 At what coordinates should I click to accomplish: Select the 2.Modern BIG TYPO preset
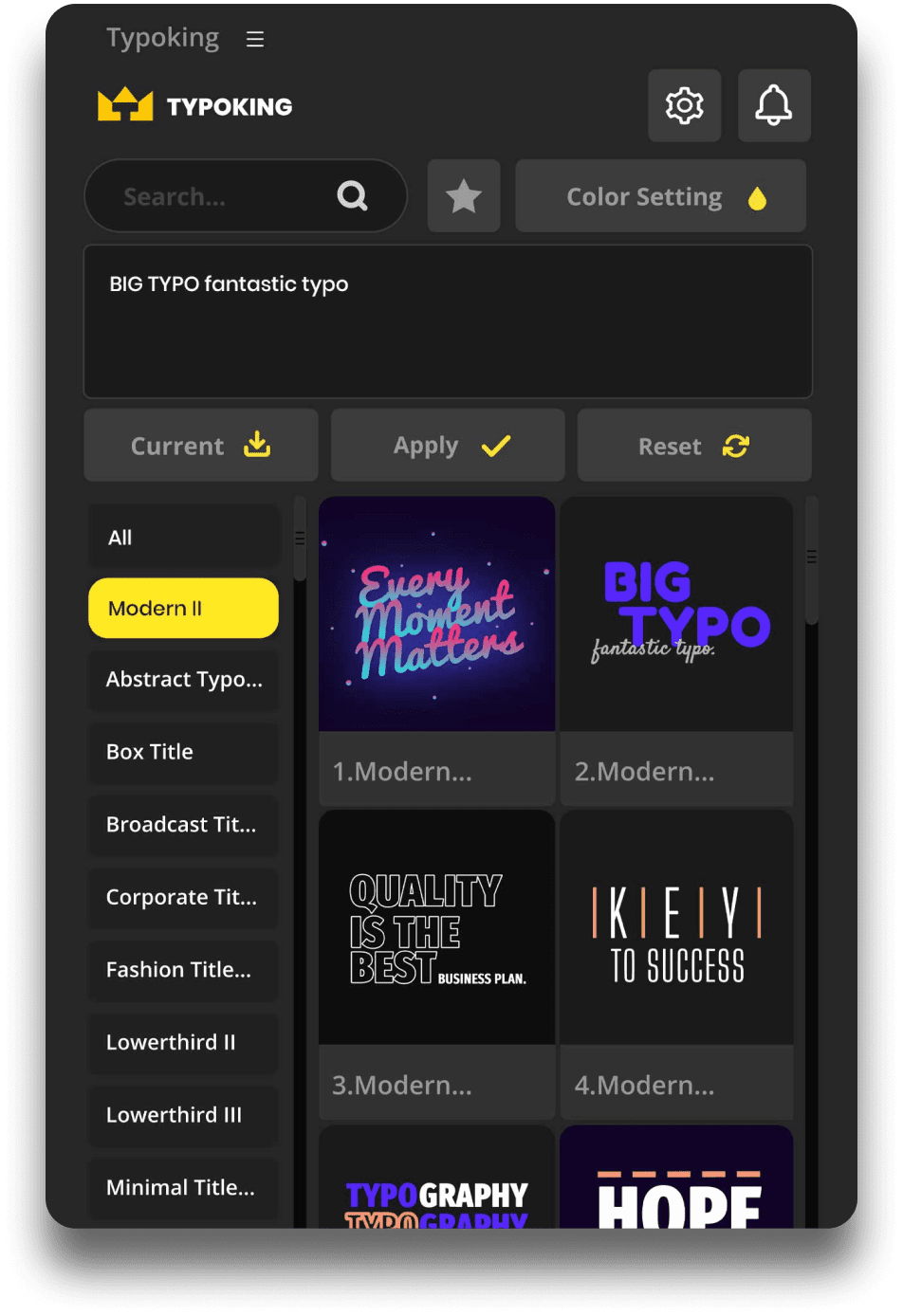(676, 614)
